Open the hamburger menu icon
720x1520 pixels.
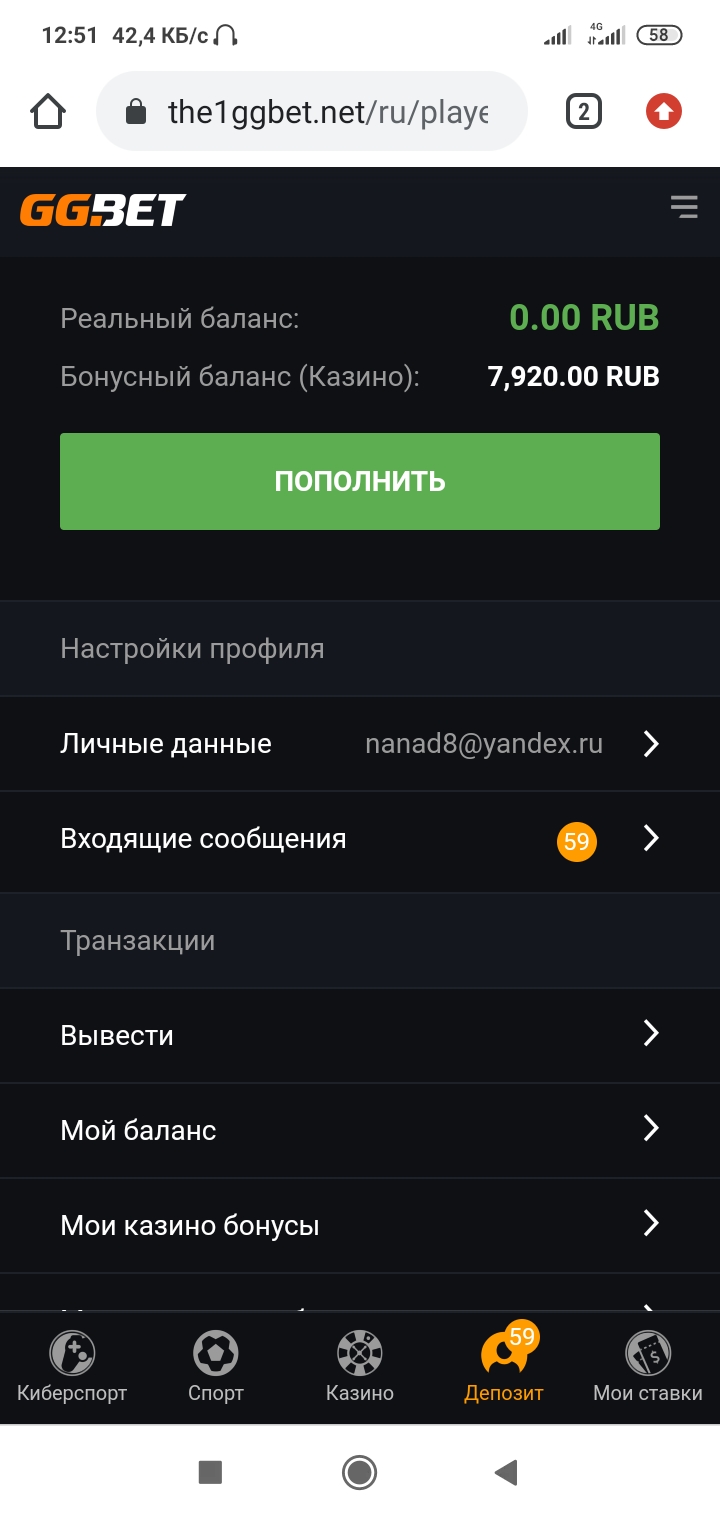684,208
